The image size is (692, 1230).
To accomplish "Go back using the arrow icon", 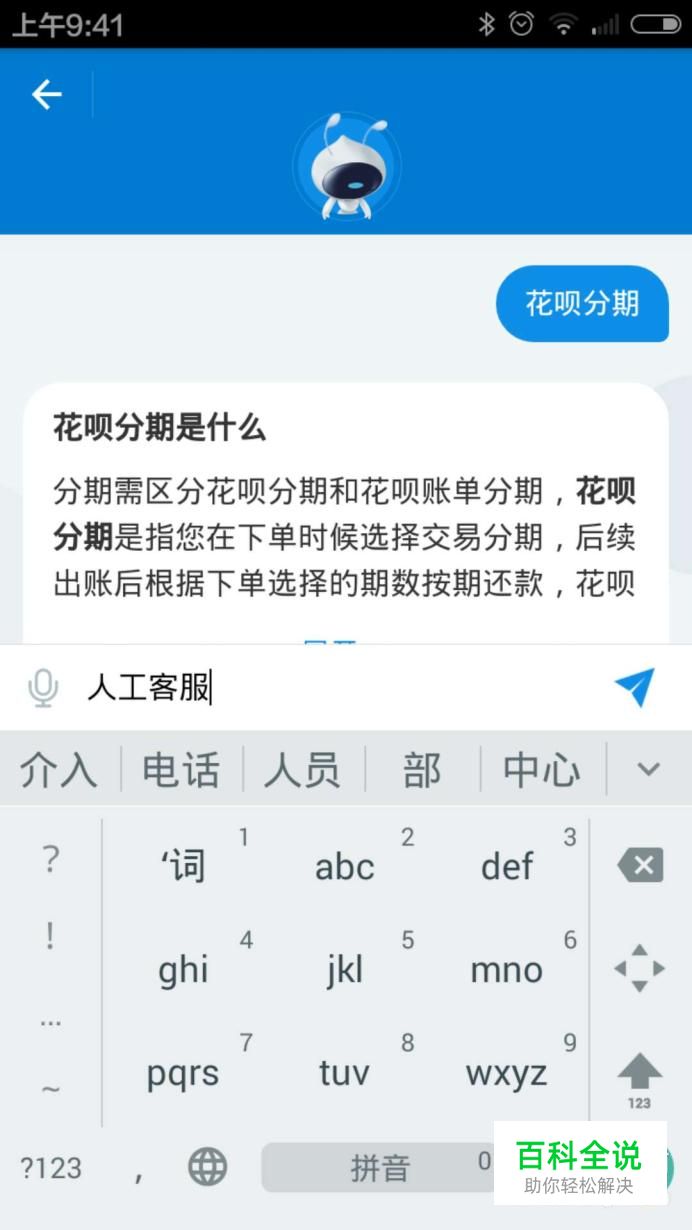I will (x=47, y=95).
